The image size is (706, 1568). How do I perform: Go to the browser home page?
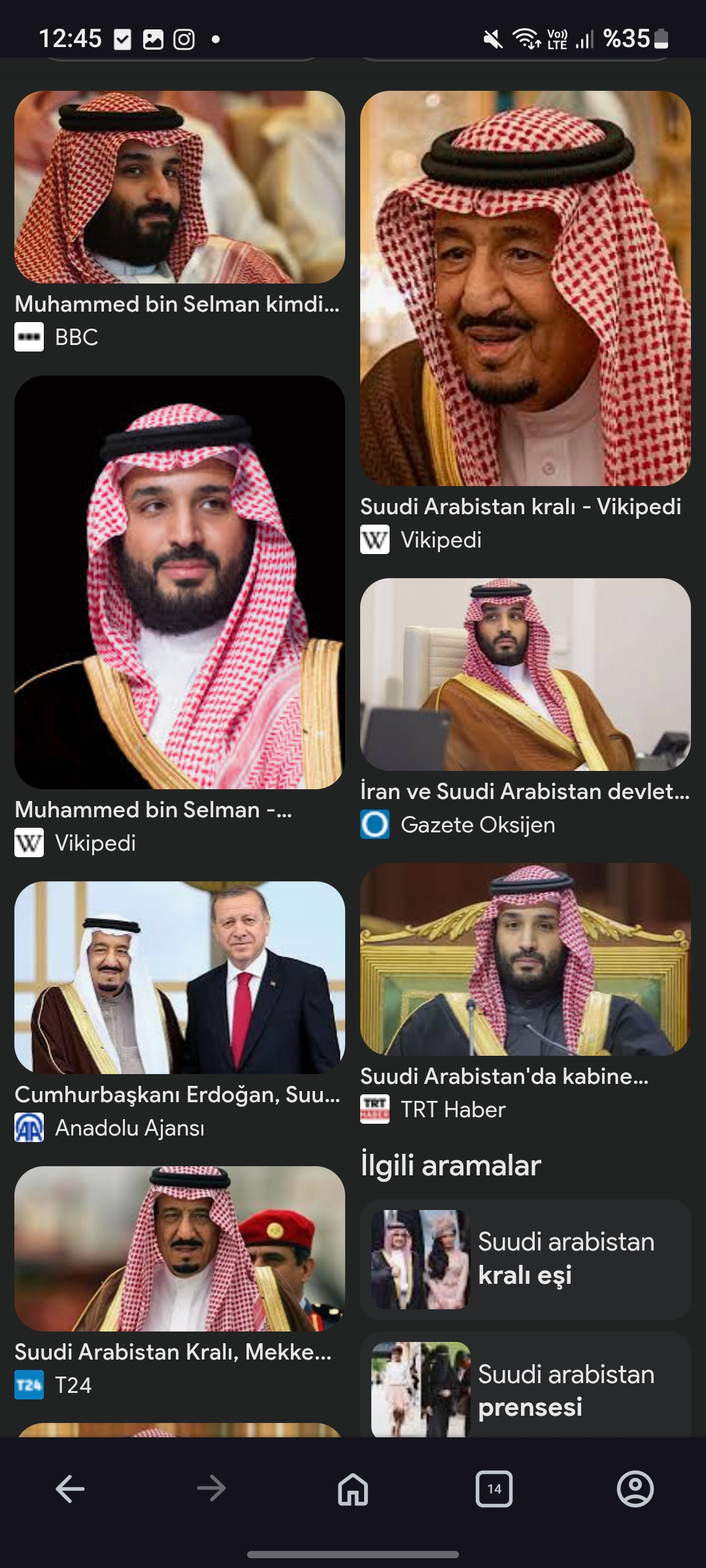[353, 1489]
